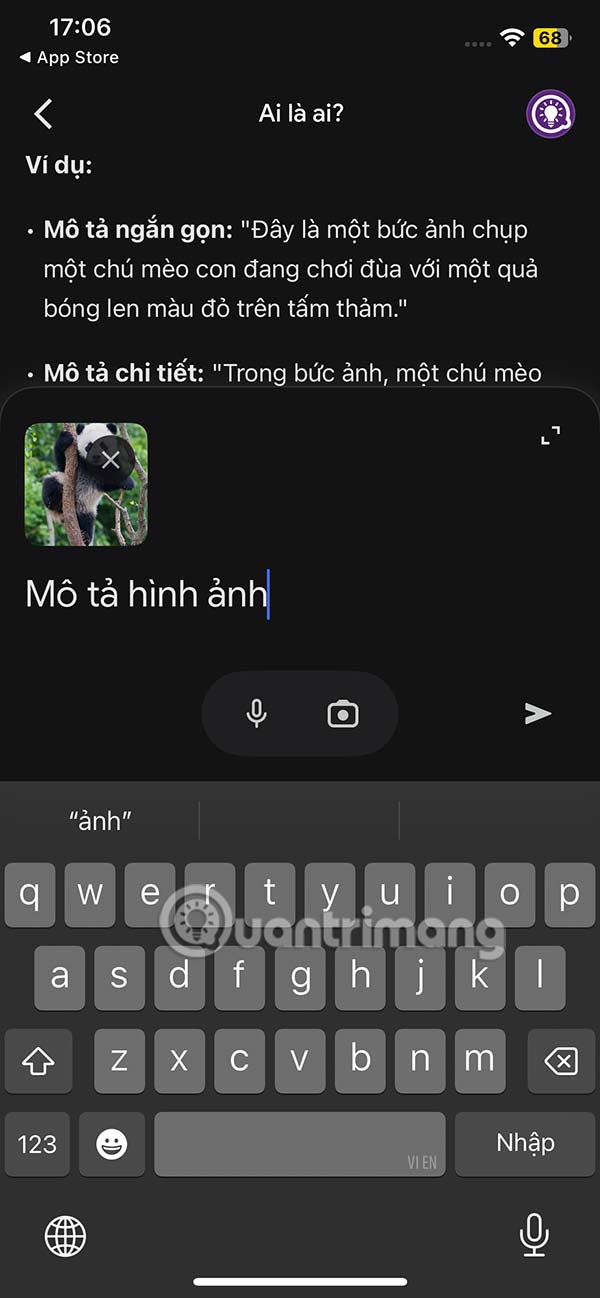Tap the Nhập return key
The width and height of the screenshot is (600, 1298).
point(525,1143)
